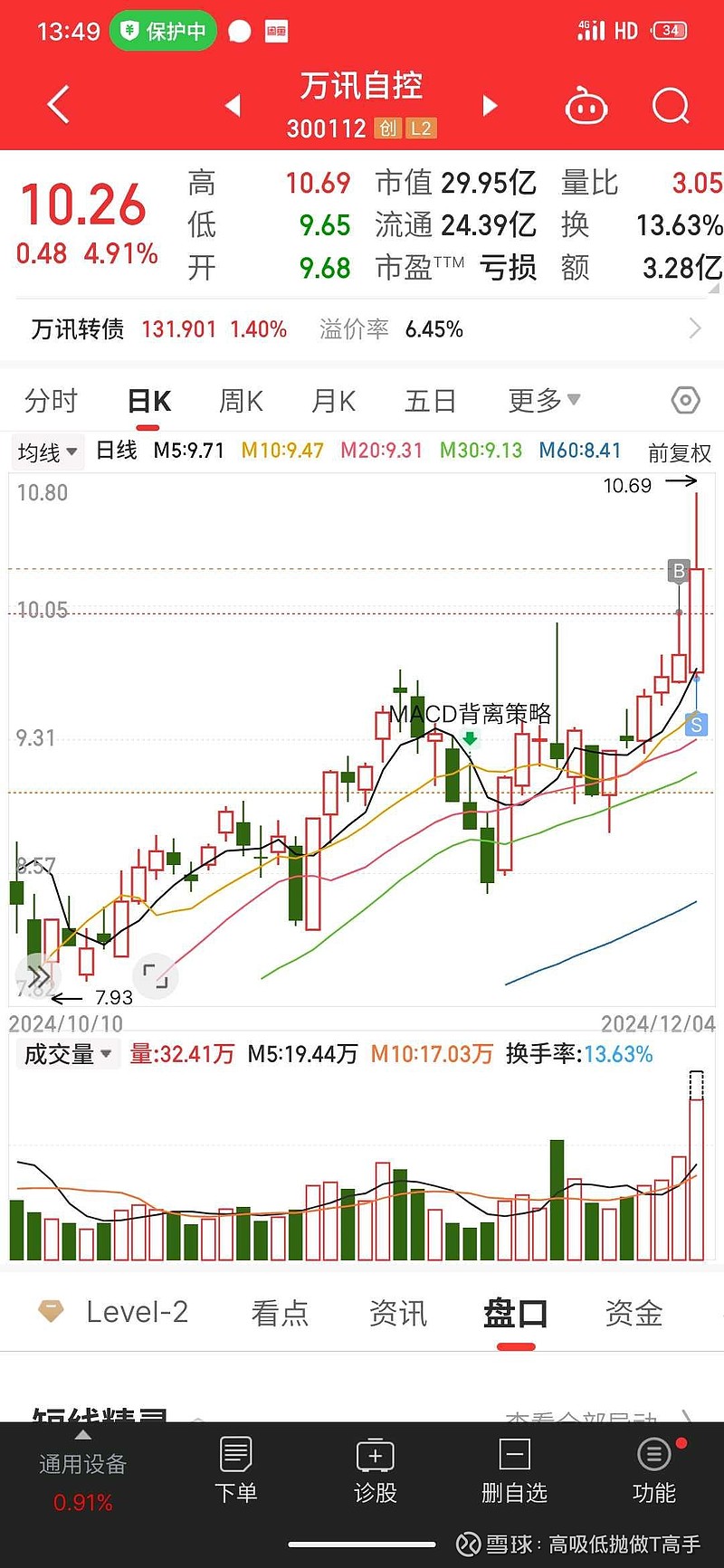Viewport: 724px width, 1568px height.
Task: Switch to the 分时 chart tab
Action: (x=51, y=401)
